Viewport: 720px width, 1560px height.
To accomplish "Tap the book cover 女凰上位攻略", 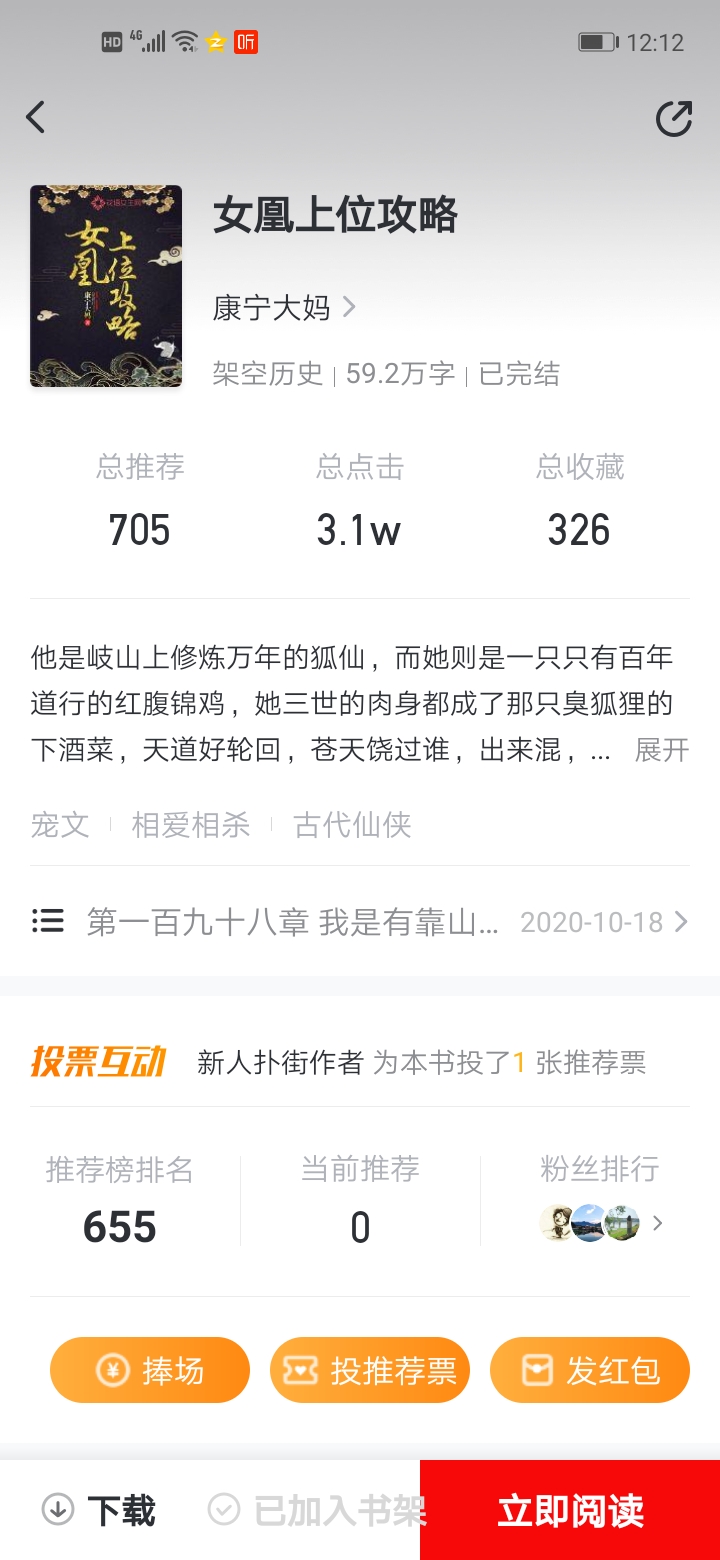I will tap(106, 286).
